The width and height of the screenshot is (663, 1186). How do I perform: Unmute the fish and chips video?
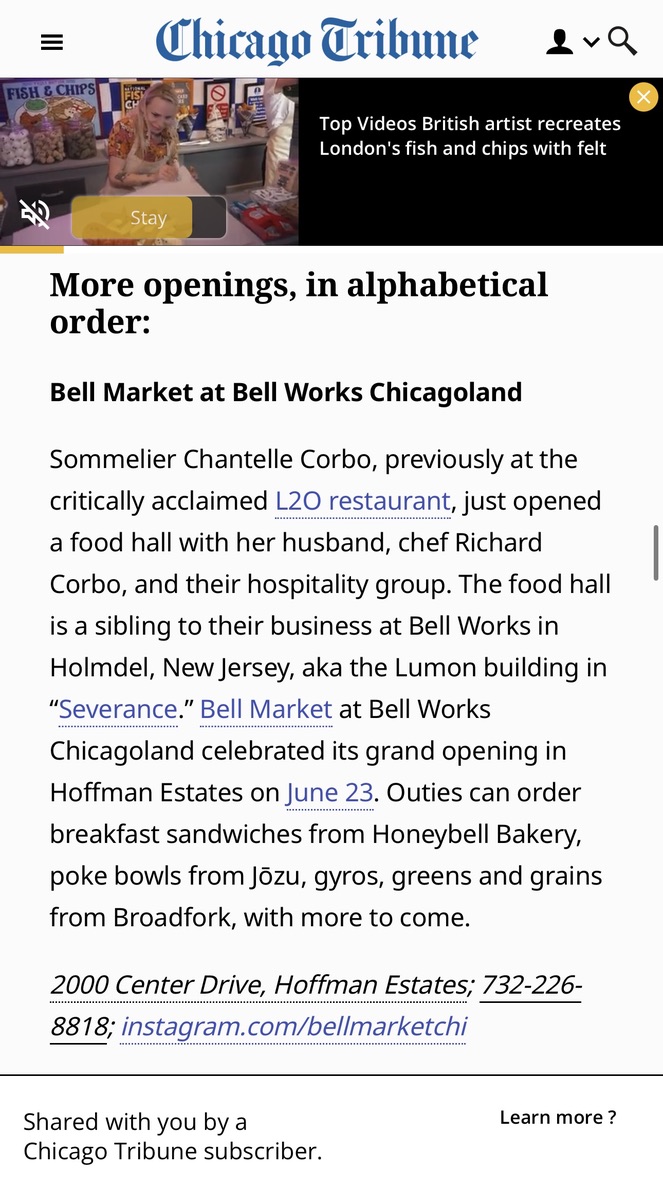tap(35, 214)
